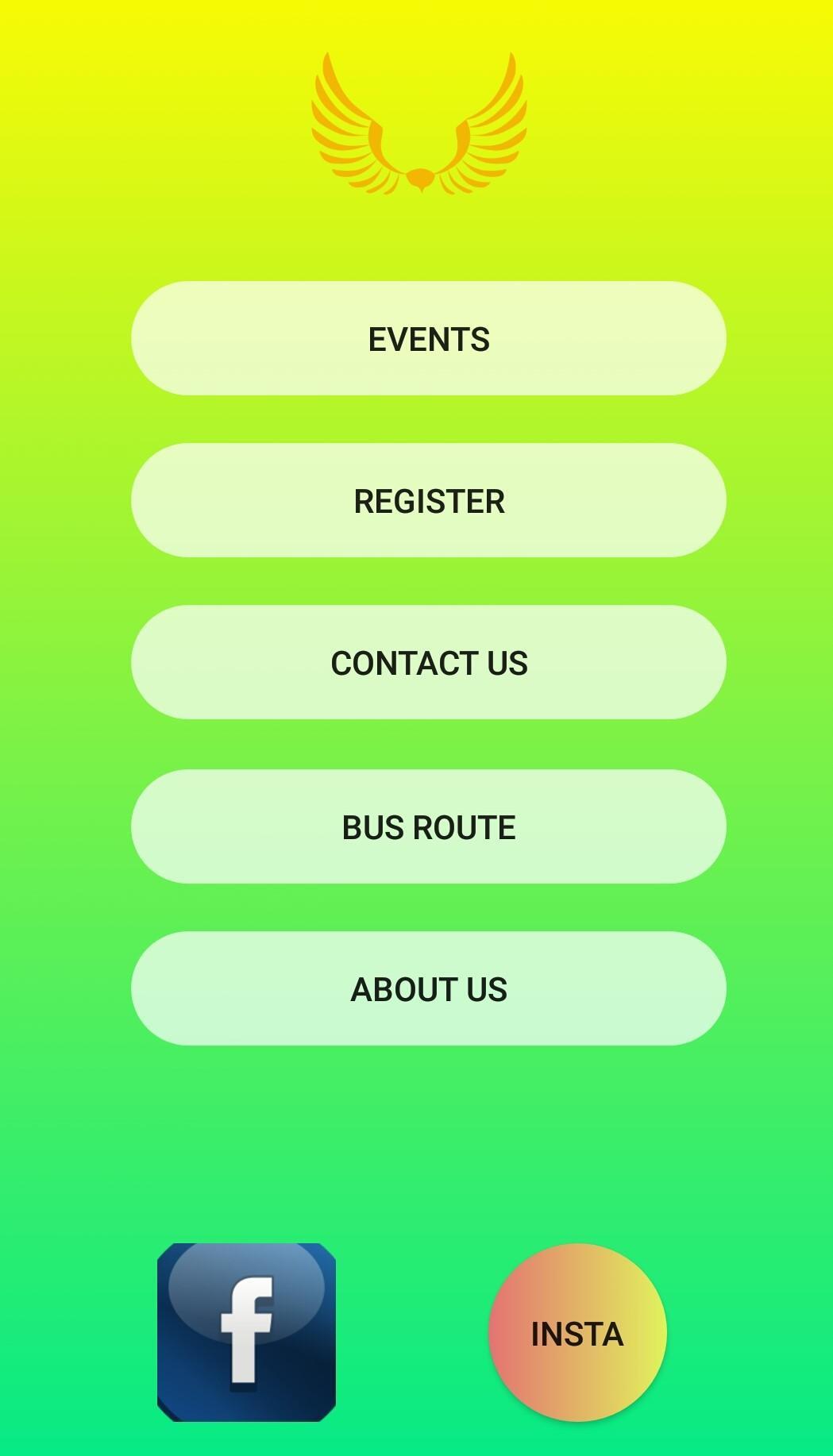
Task: Tap the Register button
Action: click(x=428, y=500)
